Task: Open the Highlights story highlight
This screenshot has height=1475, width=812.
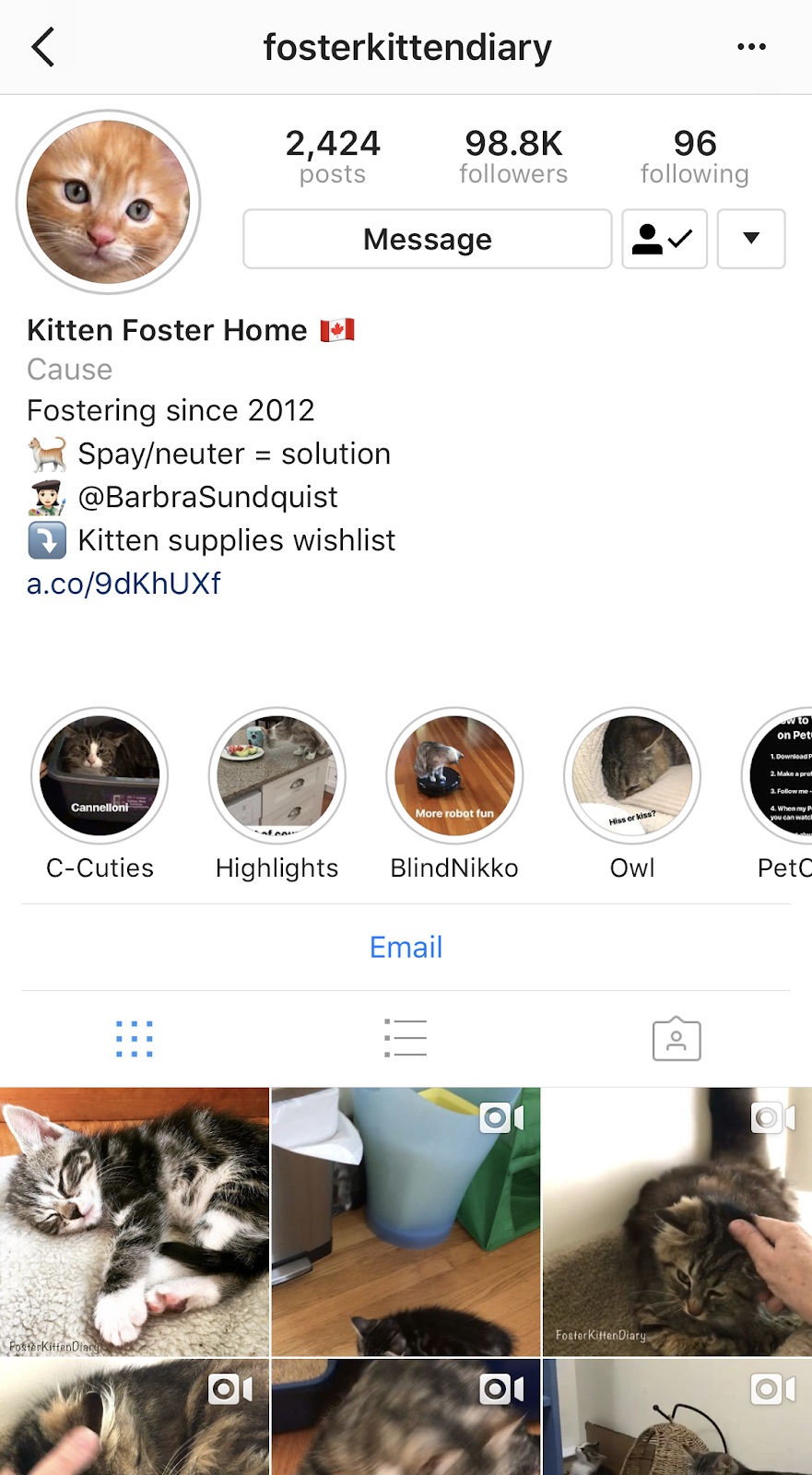Action: tap(277, 776)
